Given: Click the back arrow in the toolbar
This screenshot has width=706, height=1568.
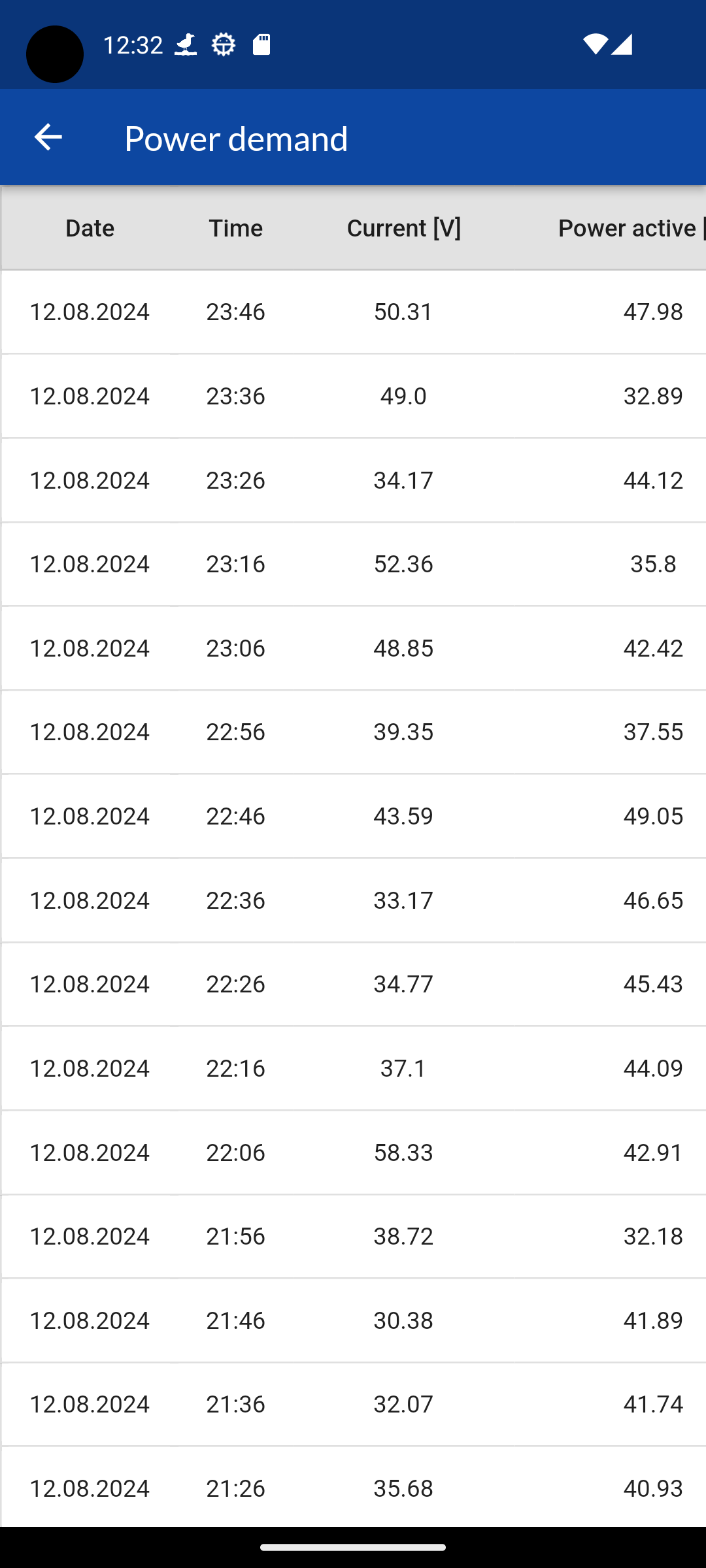Looking at the screenshot, I should tap(48, 137).
